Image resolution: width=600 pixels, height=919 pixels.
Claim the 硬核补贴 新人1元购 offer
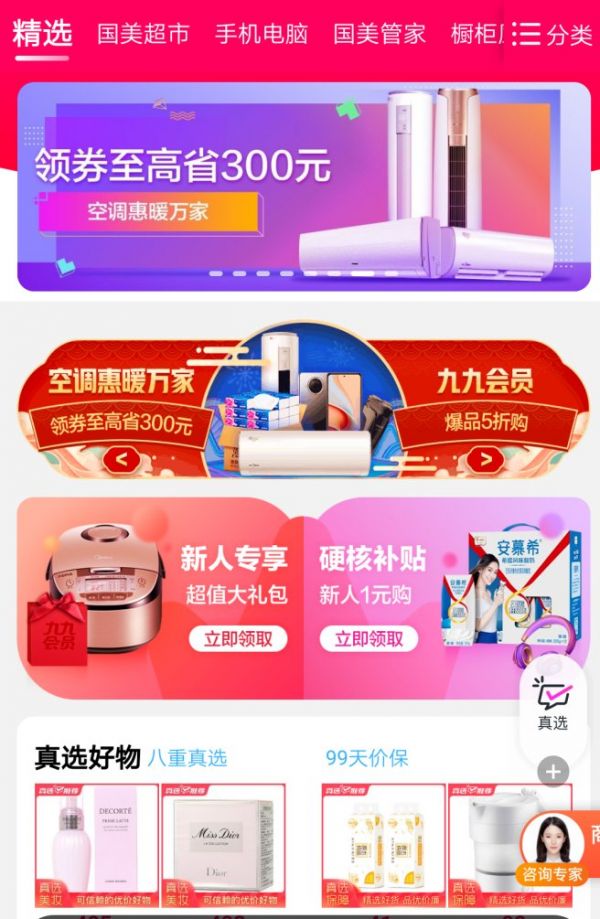pos(368,639)
